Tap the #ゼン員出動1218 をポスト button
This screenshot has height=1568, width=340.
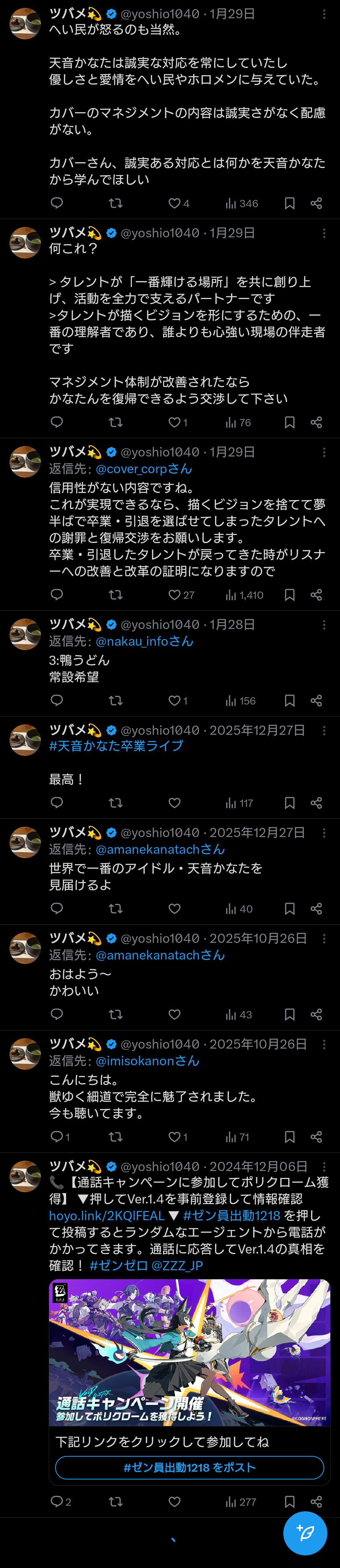(189, 1468)
